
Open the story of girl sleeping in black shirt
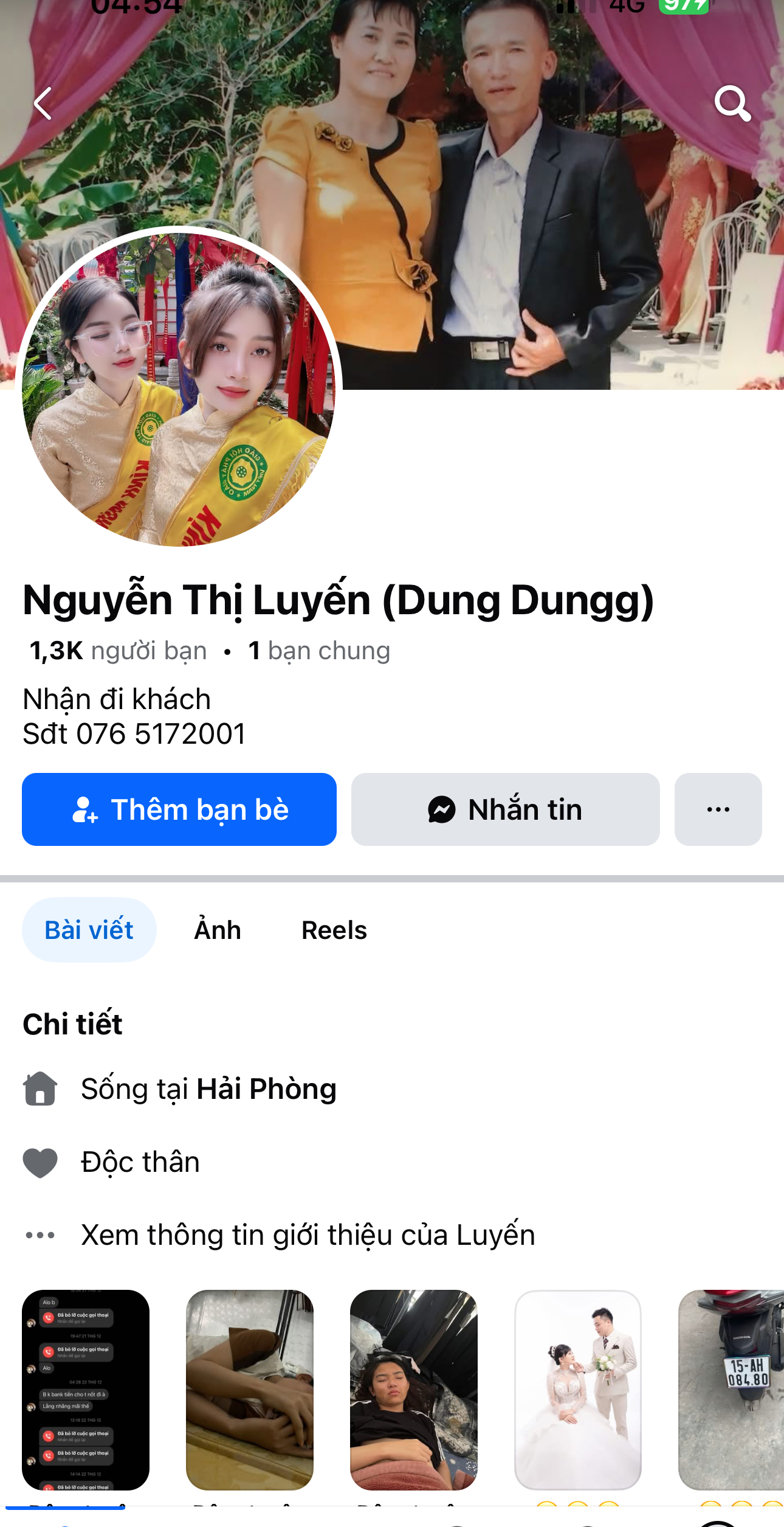point(414,1390)
